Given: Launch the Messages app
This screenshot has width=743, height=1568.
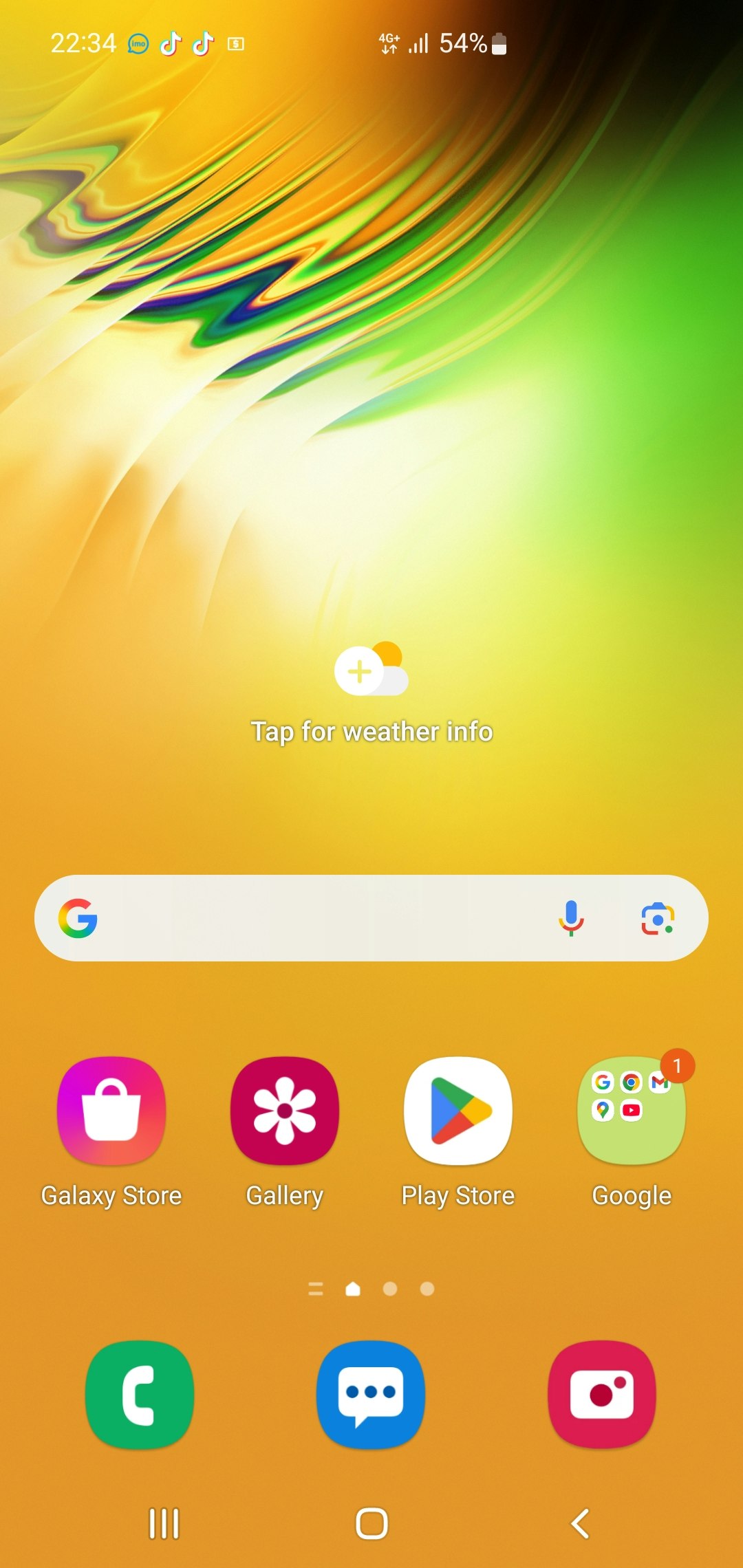Looking at the screenshot, I should 371,1395.
